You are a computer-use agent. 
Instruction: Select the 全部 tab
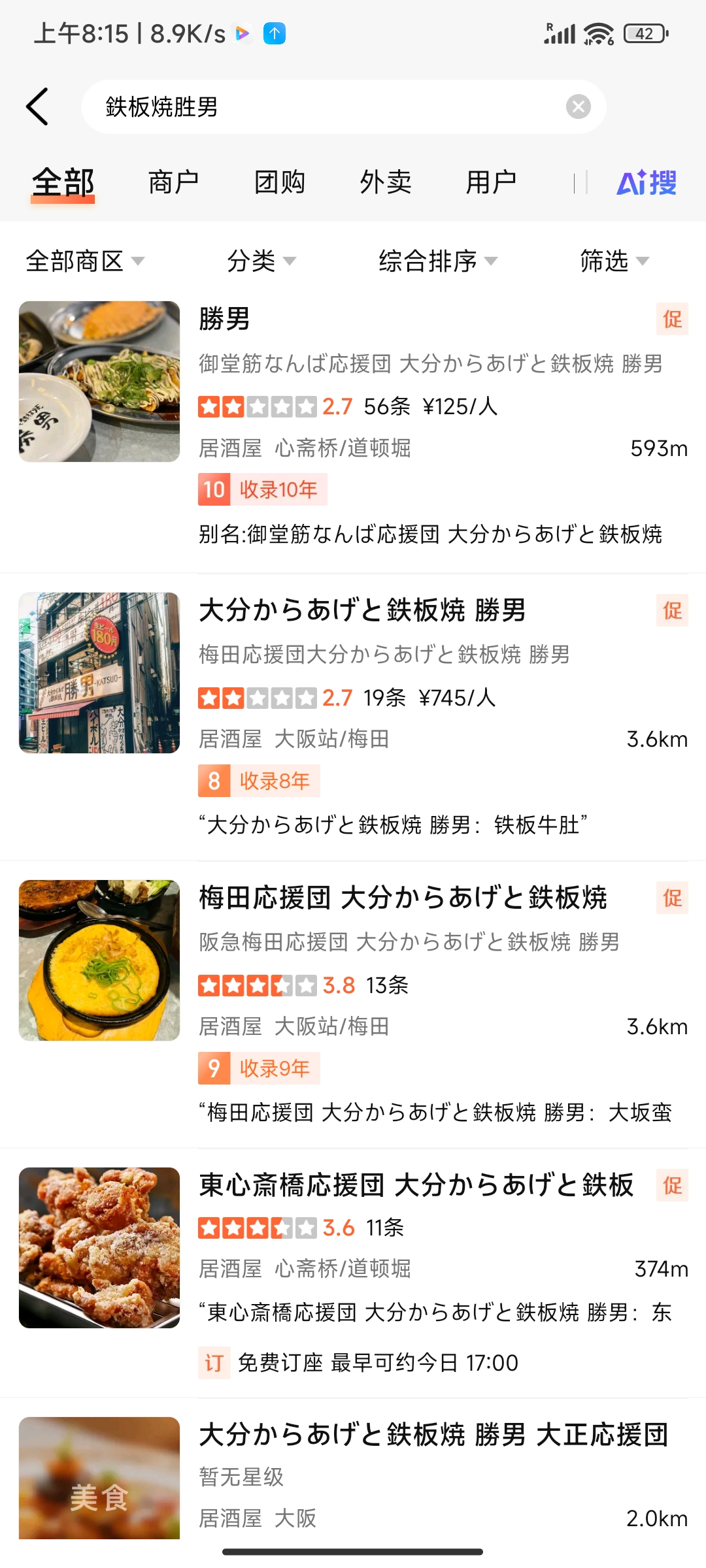pyautogui.click(x=63, y=182)
